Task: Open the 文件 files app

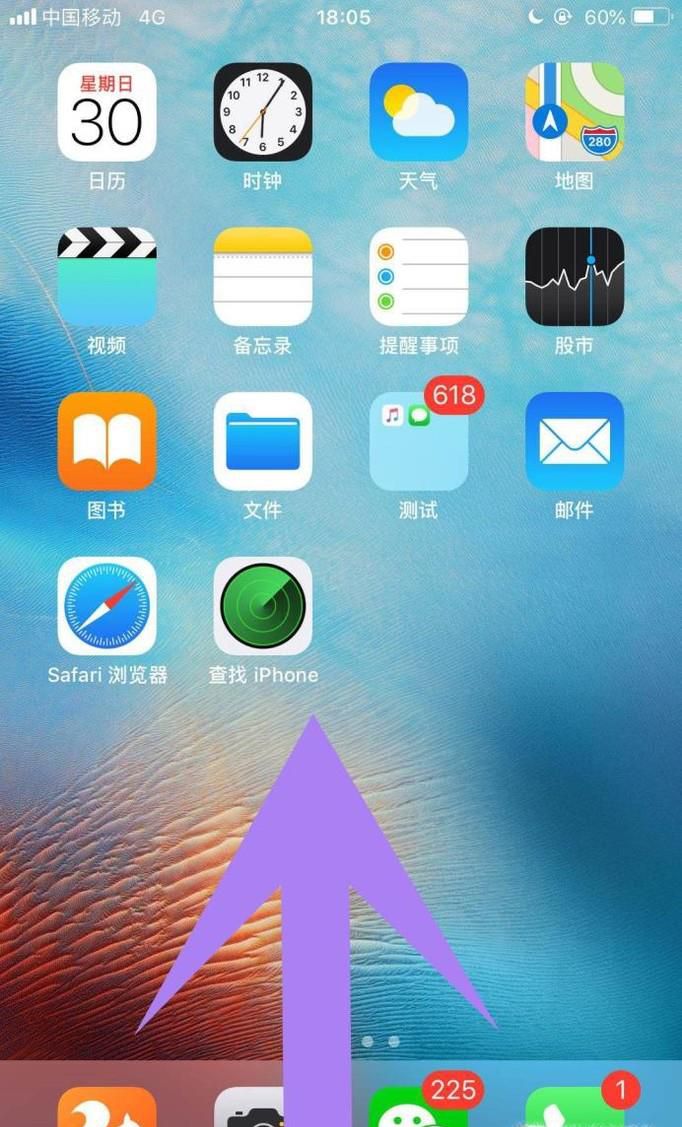Action: tap(263, 441)
